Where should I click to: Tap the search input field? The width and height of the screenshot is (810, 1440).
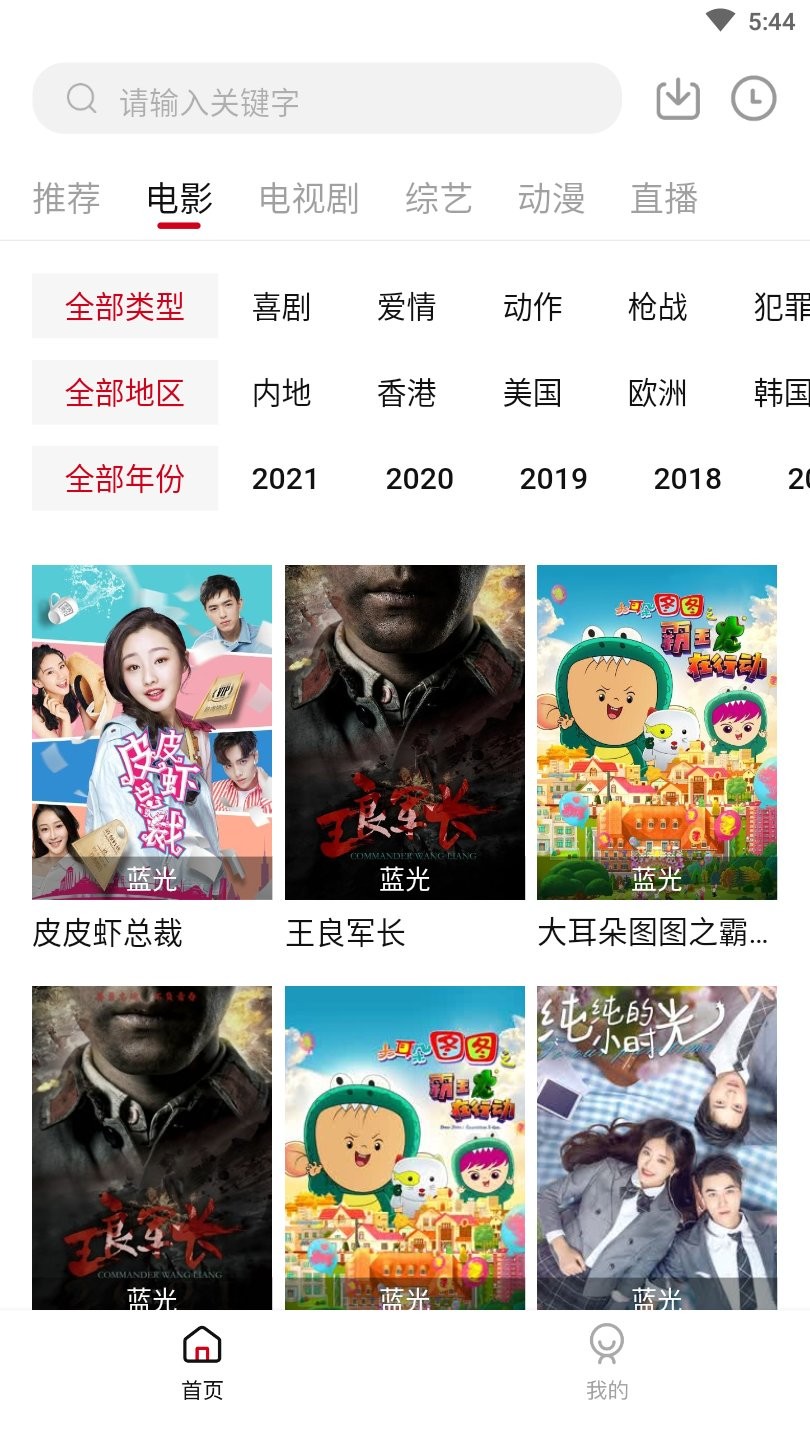pyautogui.click(x=330, y=98)
